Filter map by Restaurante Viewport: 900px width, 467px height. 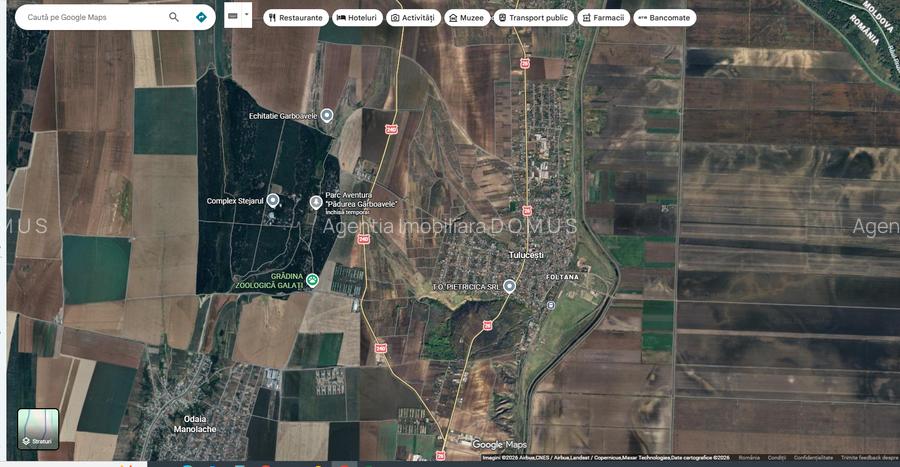point(295,18)
